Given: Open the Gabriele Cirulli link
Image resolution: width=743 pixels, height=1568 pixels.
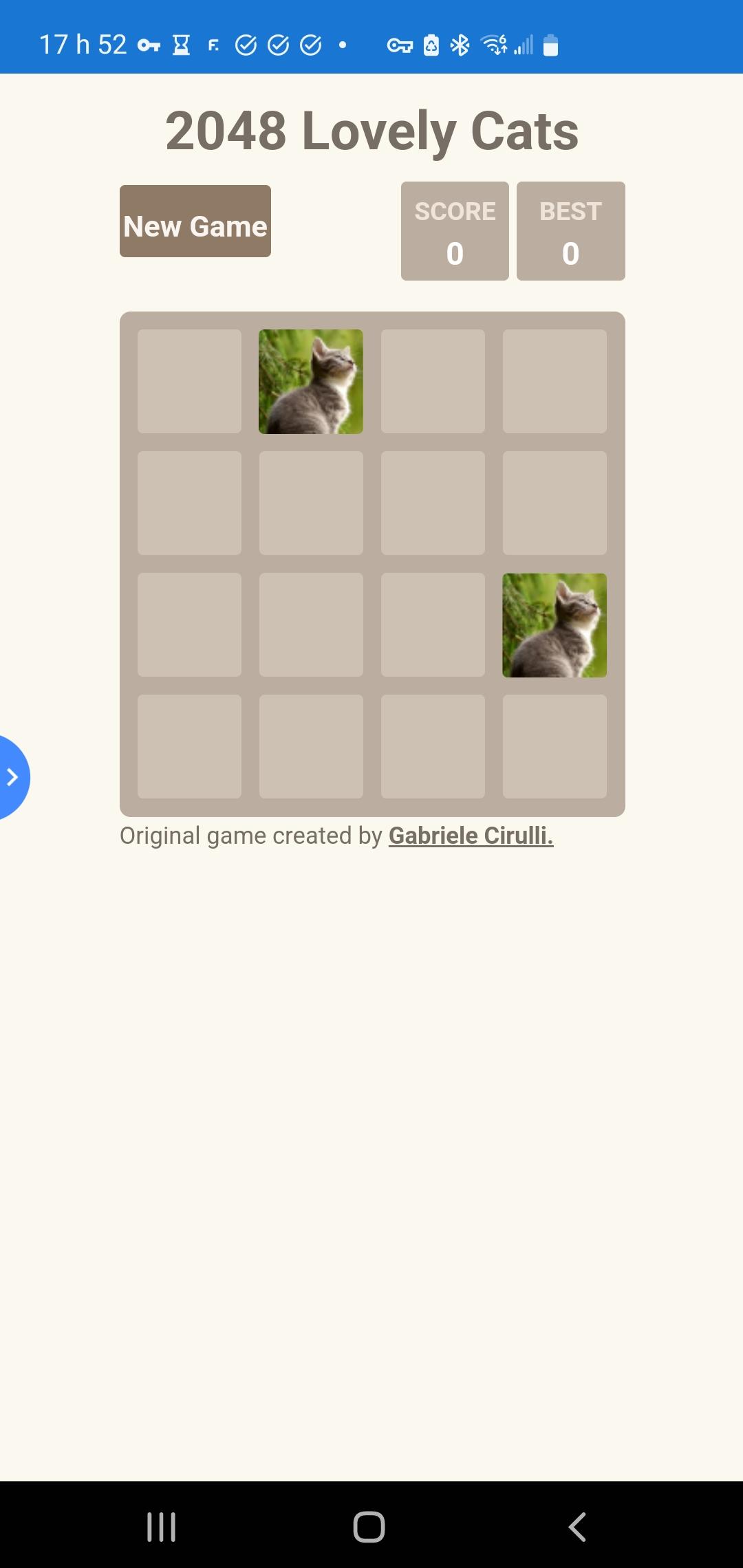Looking at the screenshot, I should (x=471, y=836).
